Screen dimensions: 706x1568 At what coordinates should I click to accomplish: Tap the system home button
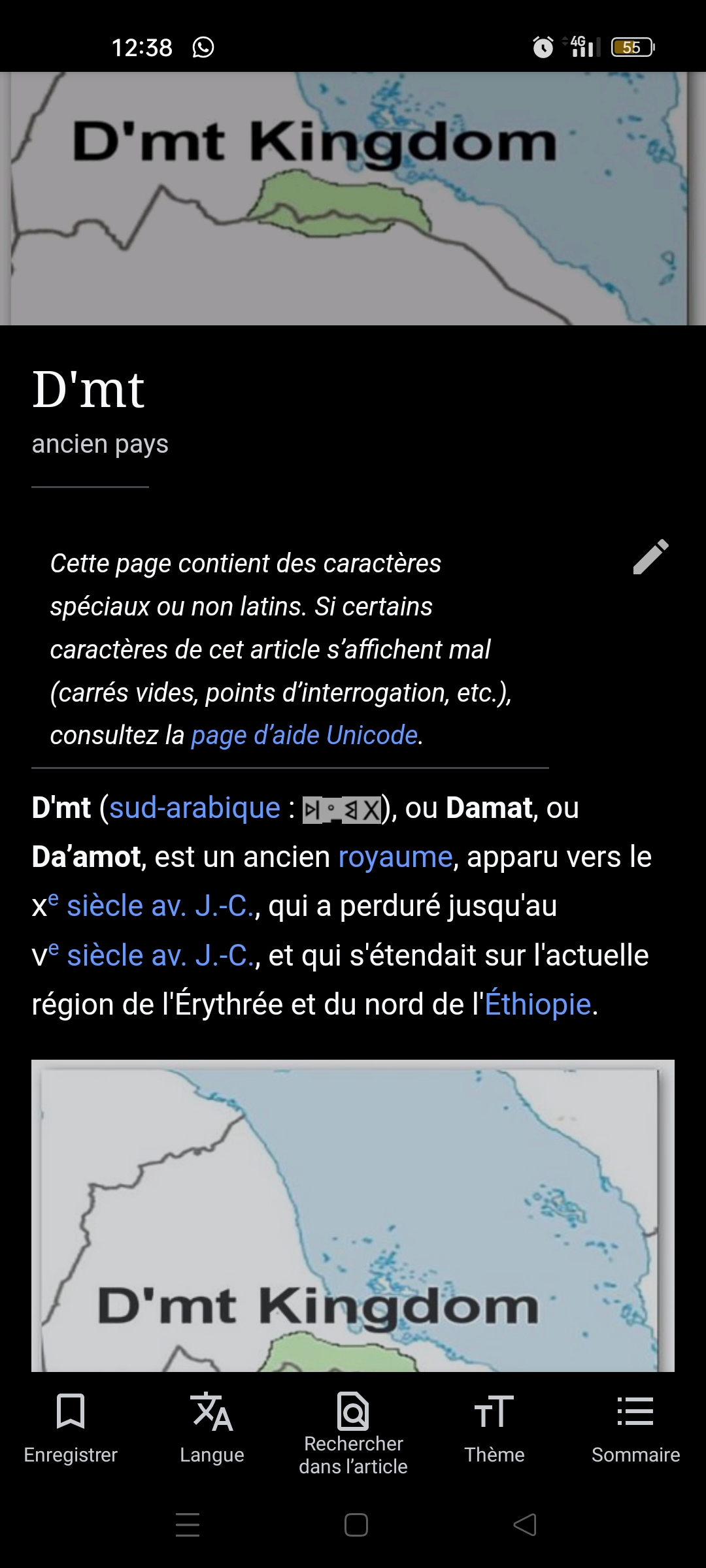click(x=356, y=1525)
